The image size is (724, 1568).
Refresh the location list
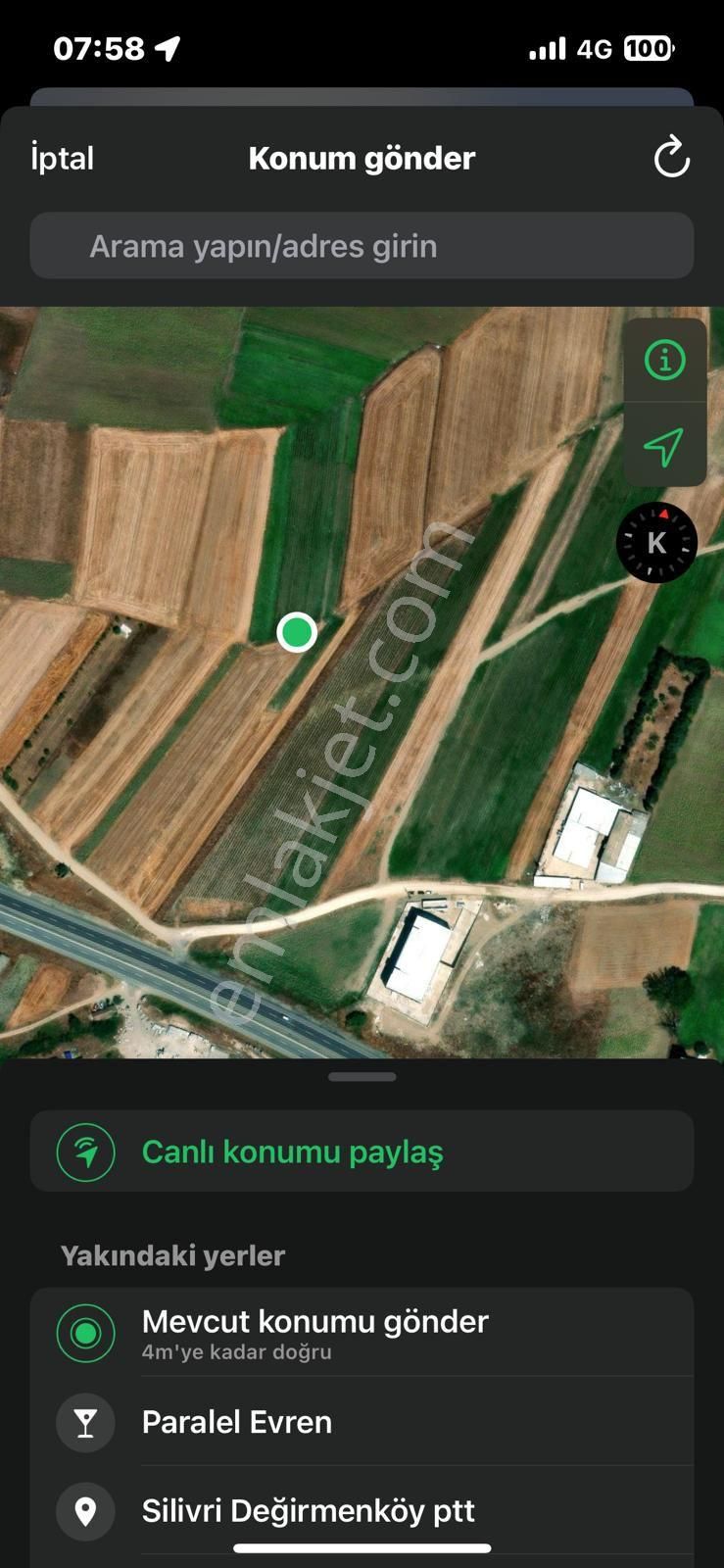coord(671,158)
